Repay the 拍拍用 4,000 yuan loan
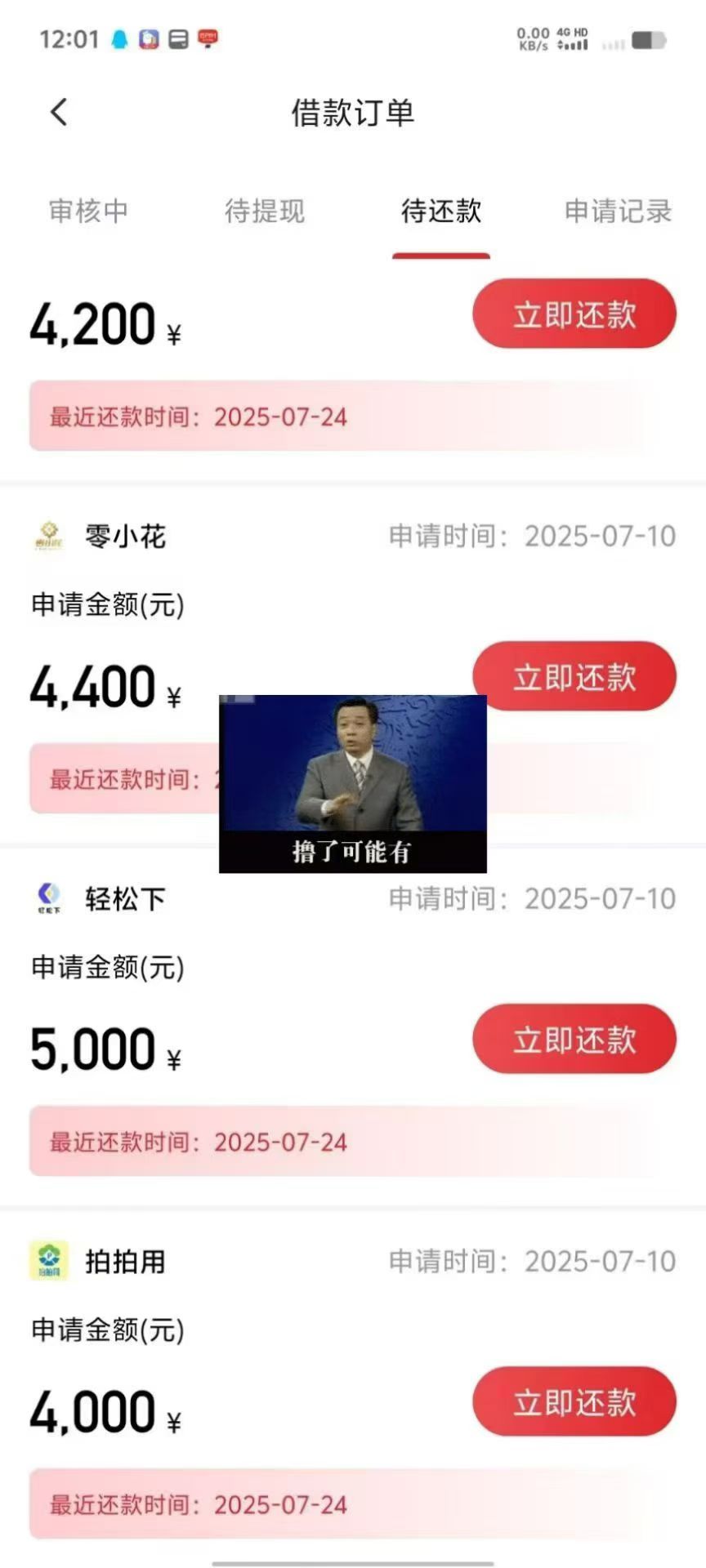Viewport: 706px width, 1568px height. [574, 1401]
